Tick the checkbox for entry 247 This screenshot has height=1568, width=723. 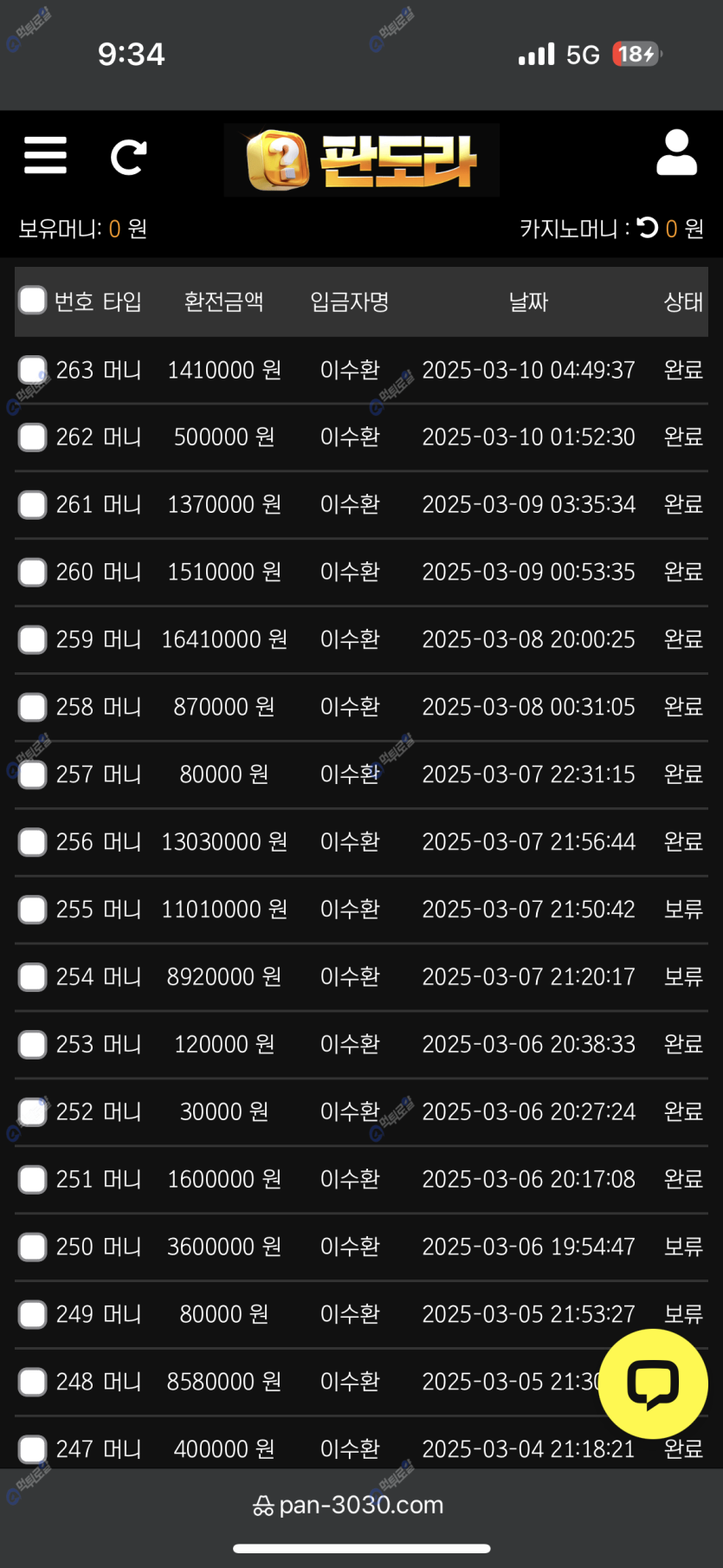33,1449
